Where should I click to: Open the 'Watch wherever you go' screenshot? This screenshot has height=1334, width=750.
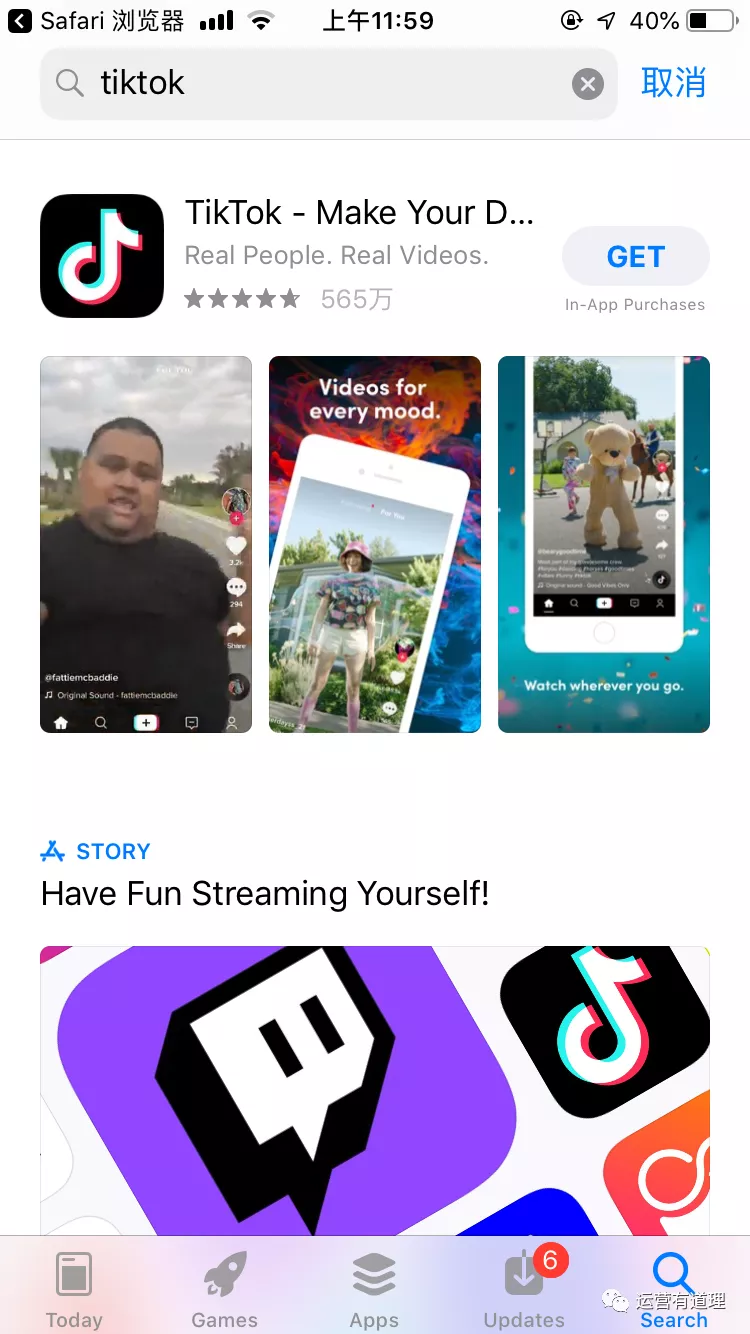(603, 544)
